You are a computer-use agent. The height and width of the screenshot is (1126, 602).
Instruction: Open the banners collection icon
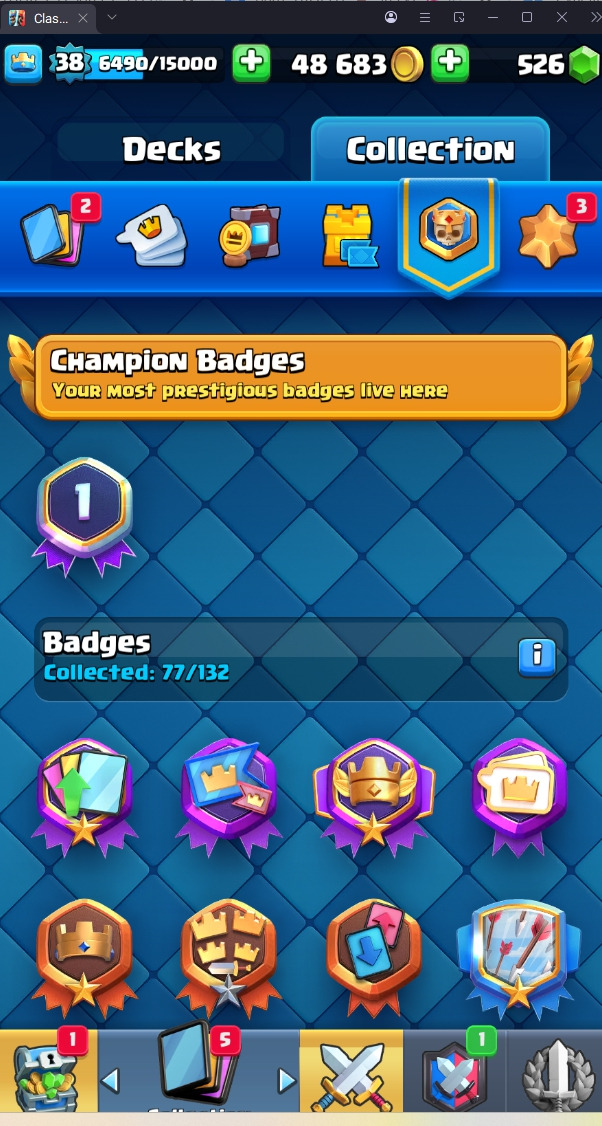tap(250, 237)
